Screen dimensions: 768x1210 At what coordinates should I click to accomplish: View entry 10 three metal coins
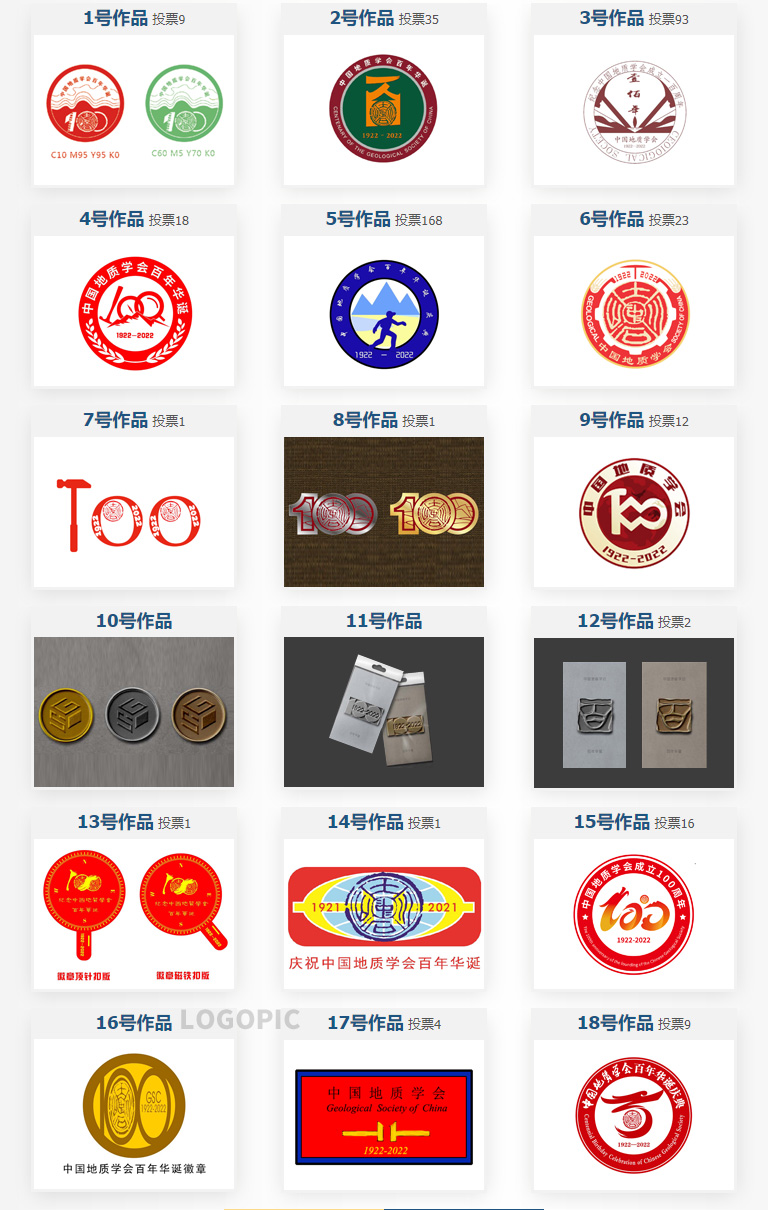(x=134, y=713)
